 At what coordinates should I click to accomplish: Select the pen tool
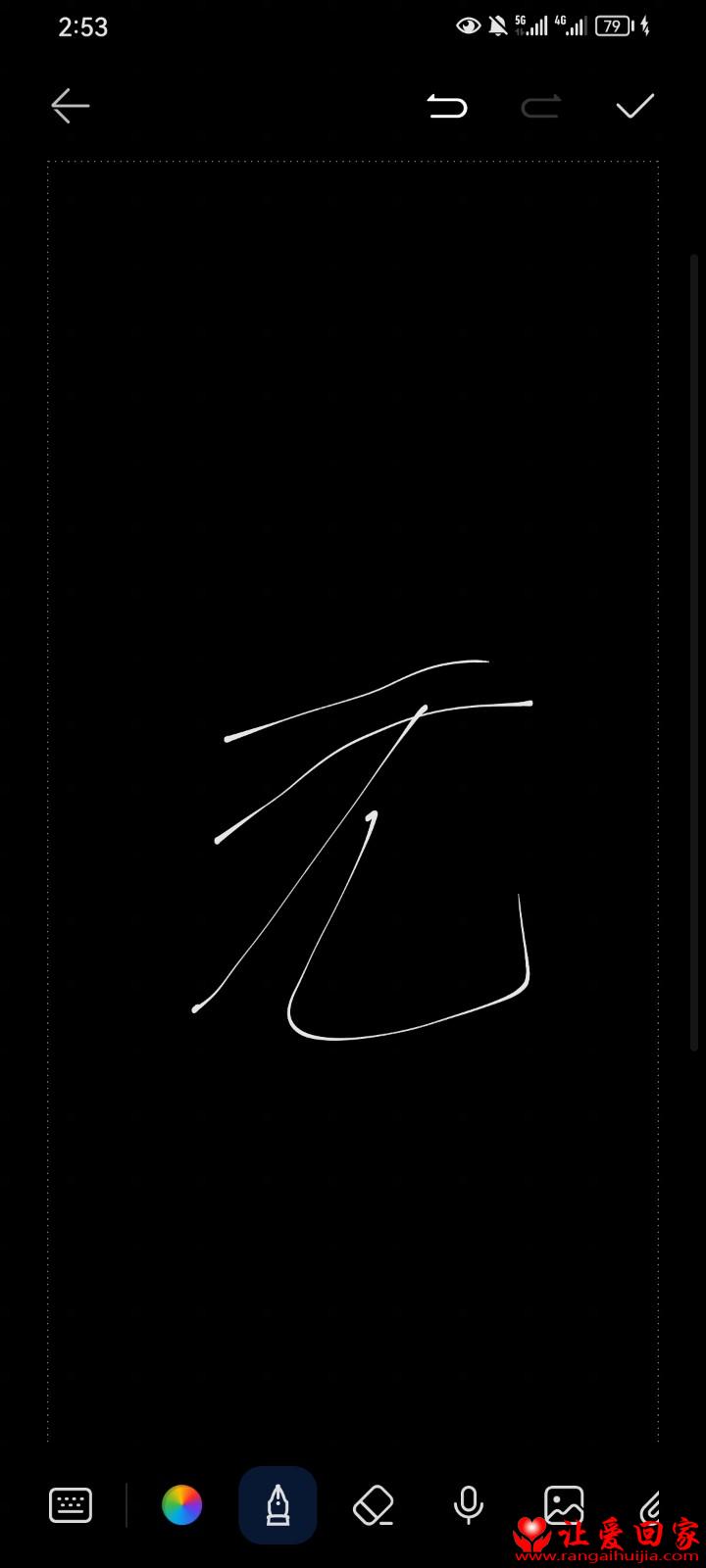coord(277,1505)
